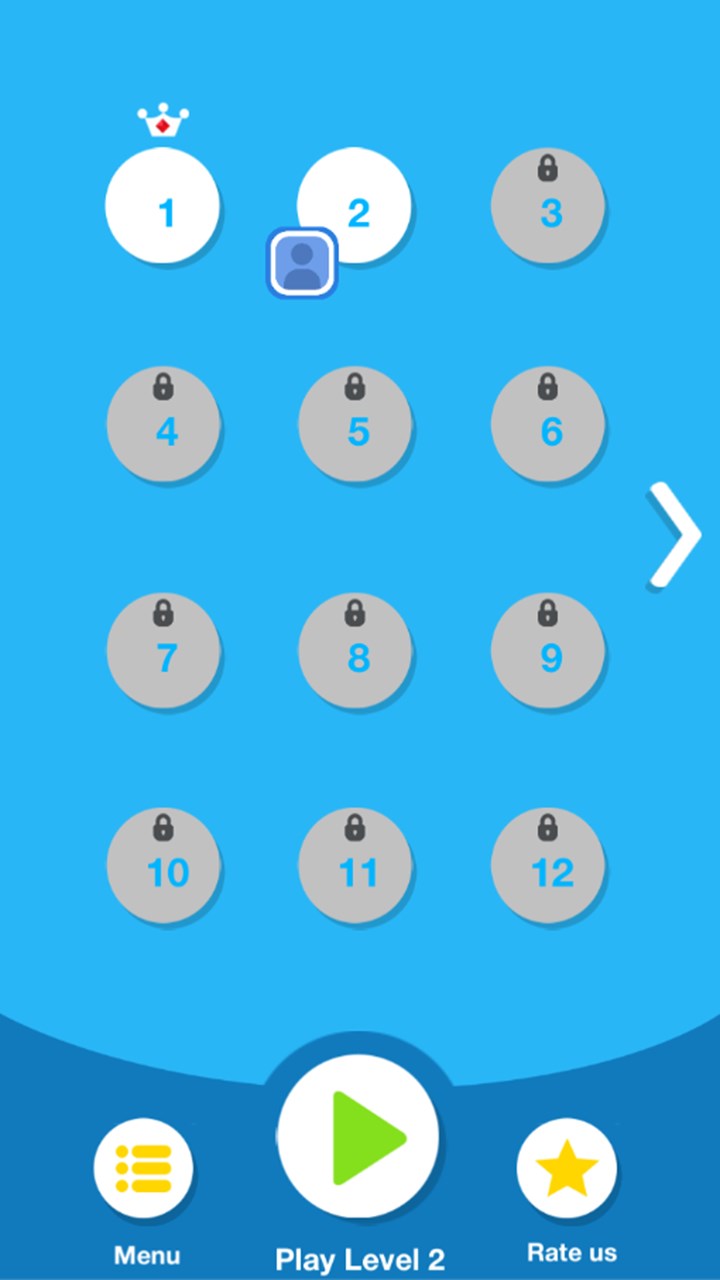Tap locked level 6

(x=548, y=425)
